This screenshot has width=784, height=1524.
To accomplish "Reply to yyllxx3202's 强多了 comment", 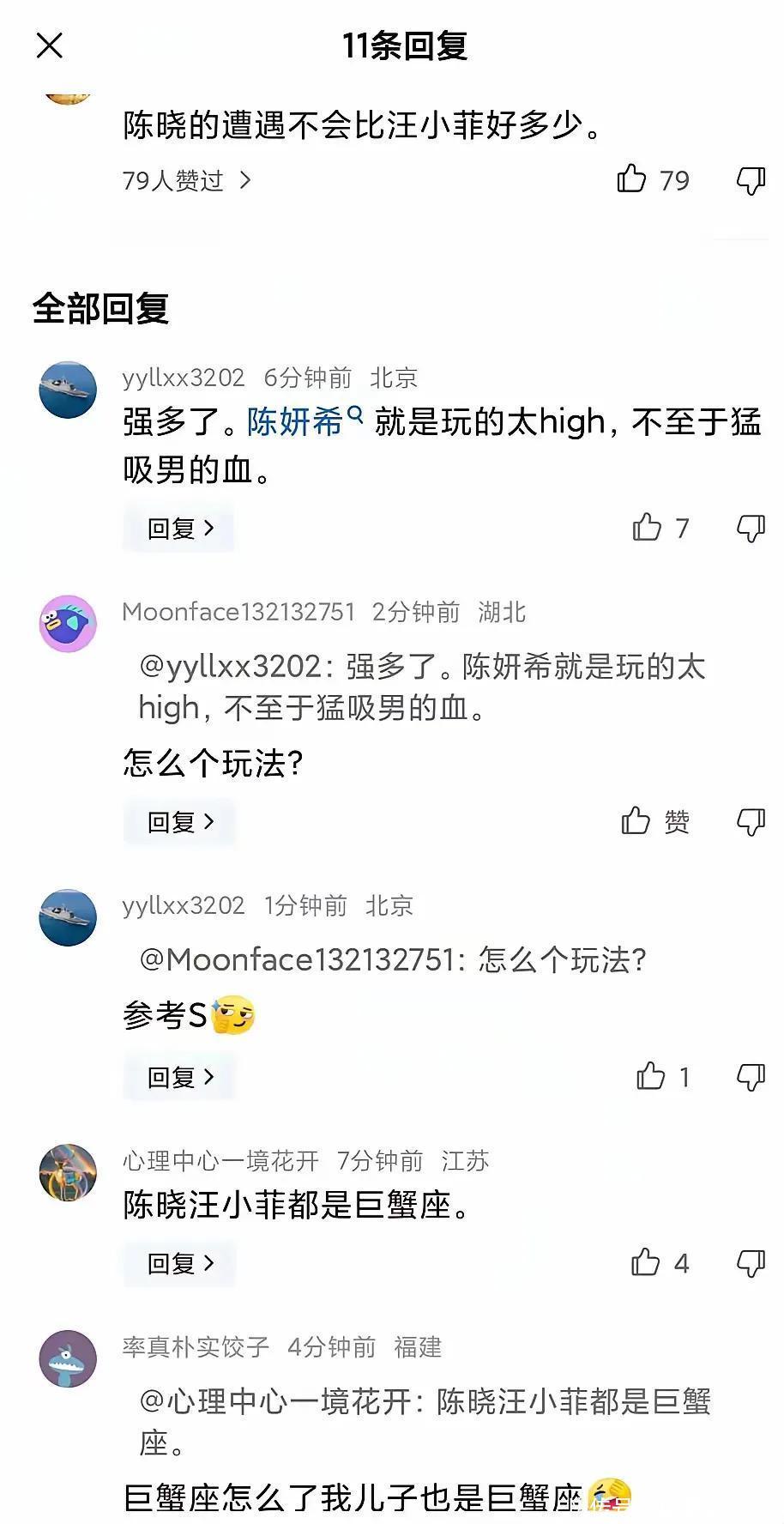I will coord(179,529).
